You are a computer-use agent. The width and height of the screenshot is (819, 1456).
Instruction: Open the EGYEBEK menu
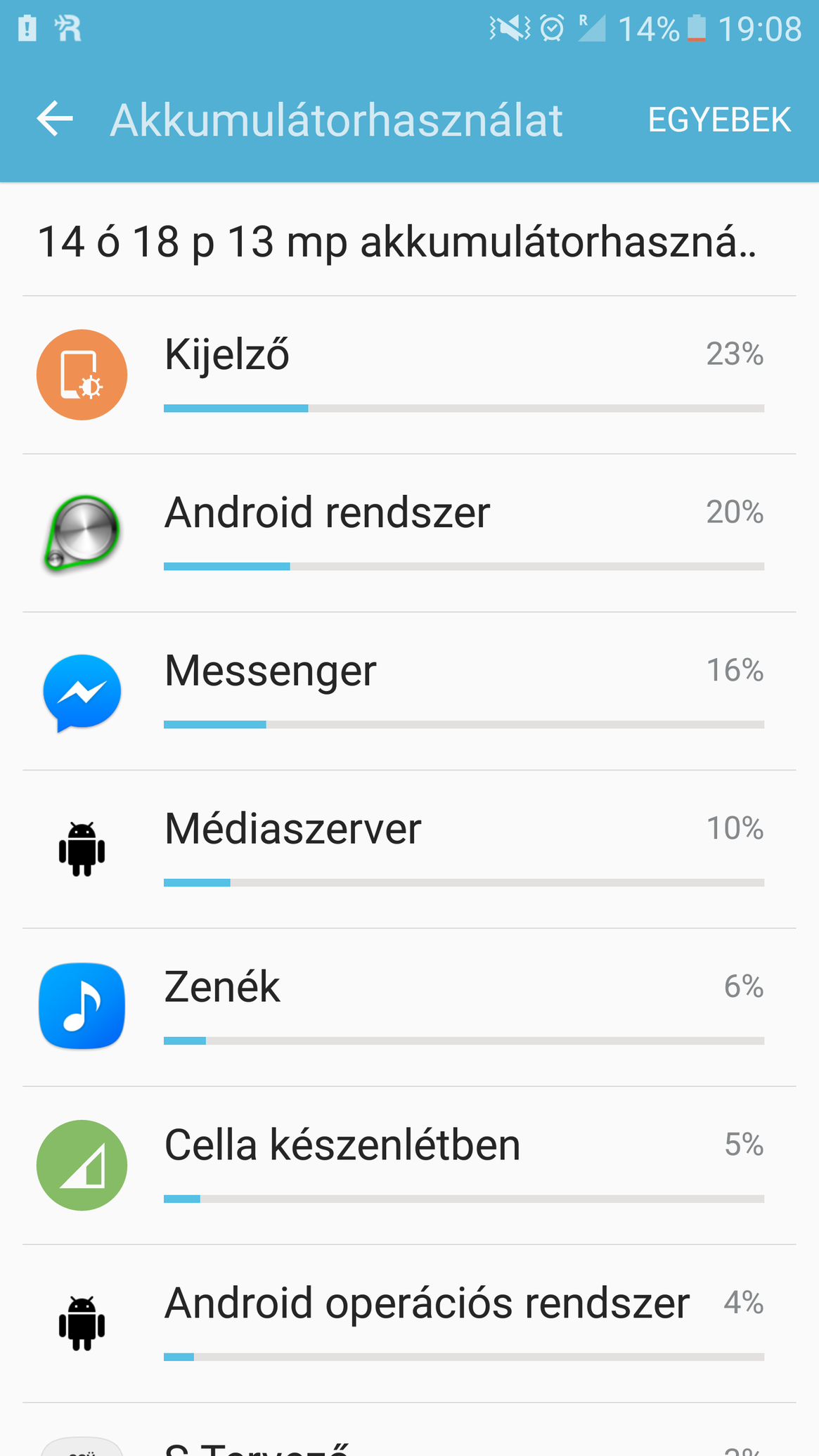click(719, 120)
